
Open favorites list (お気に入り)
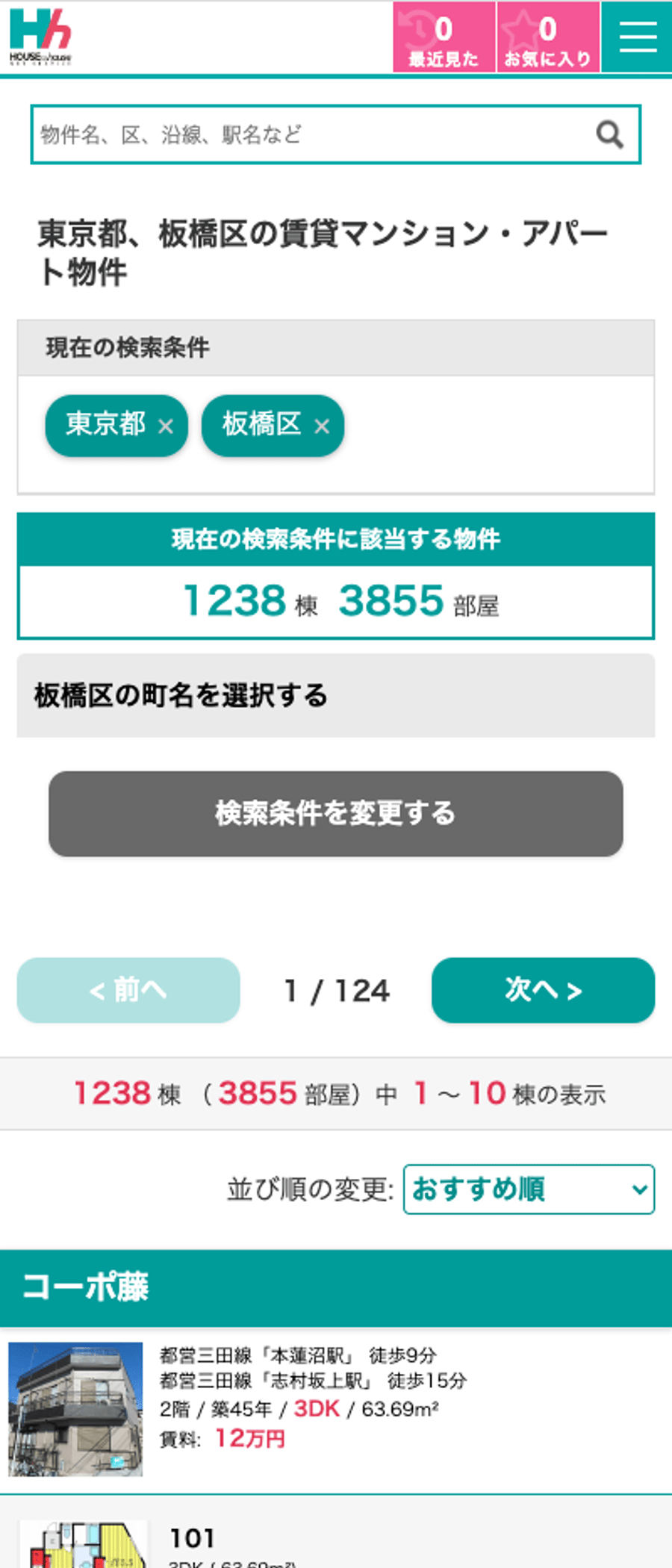547,37
